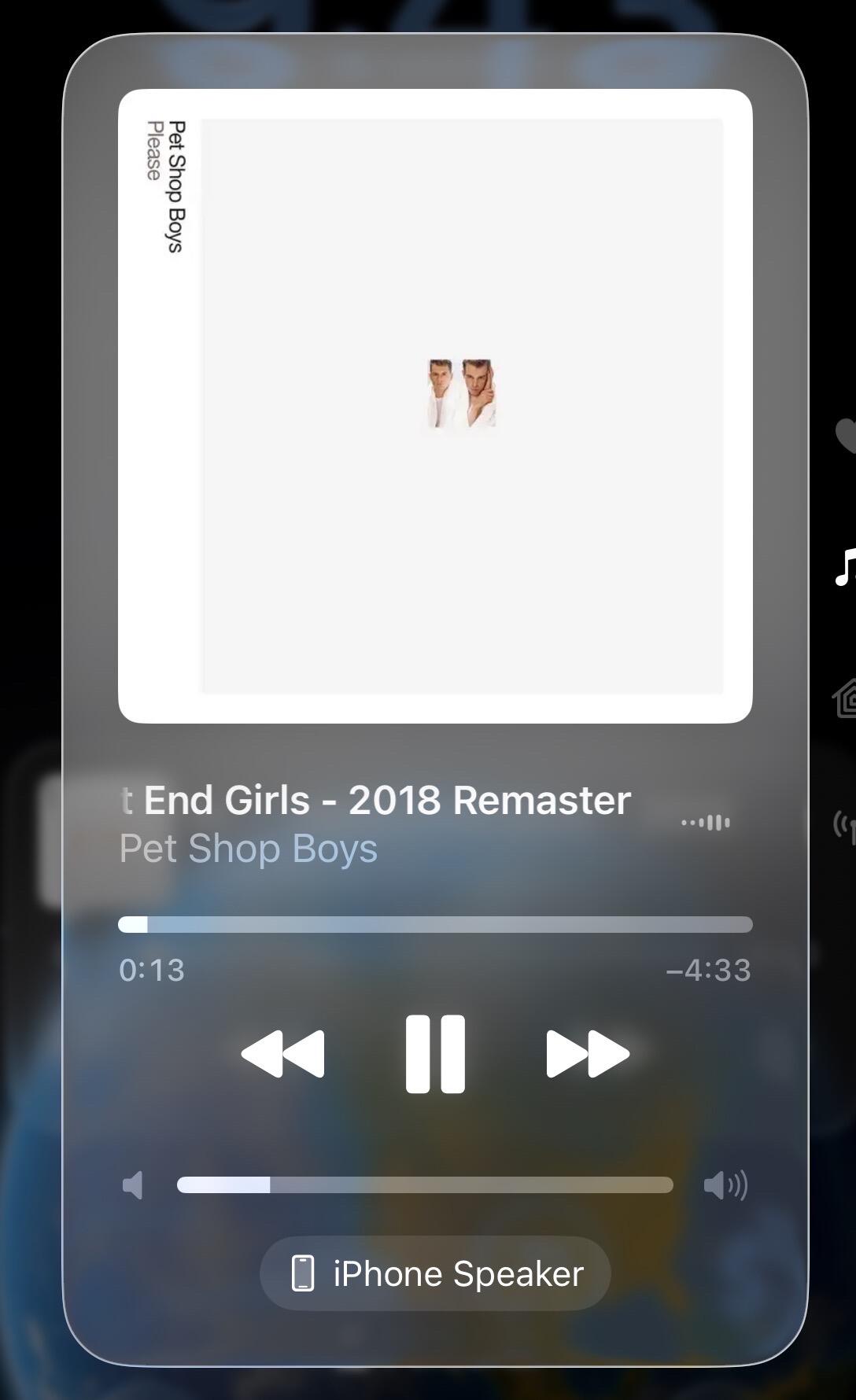Screen dimensions: 856x1400
Task: Open the Pet Shop Boys album artwork
Action: [435, 406]
